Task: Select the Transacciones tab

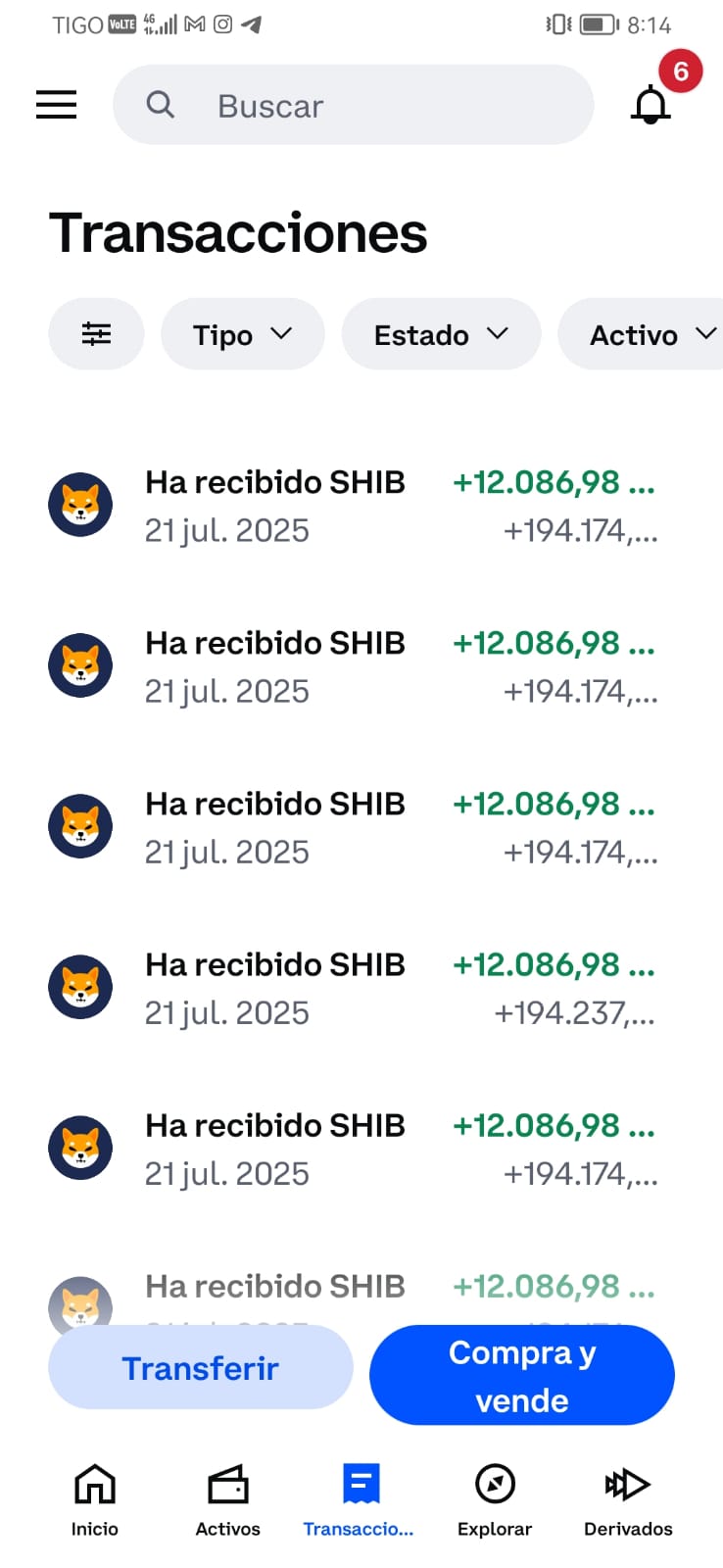Action: point(360,1499)
